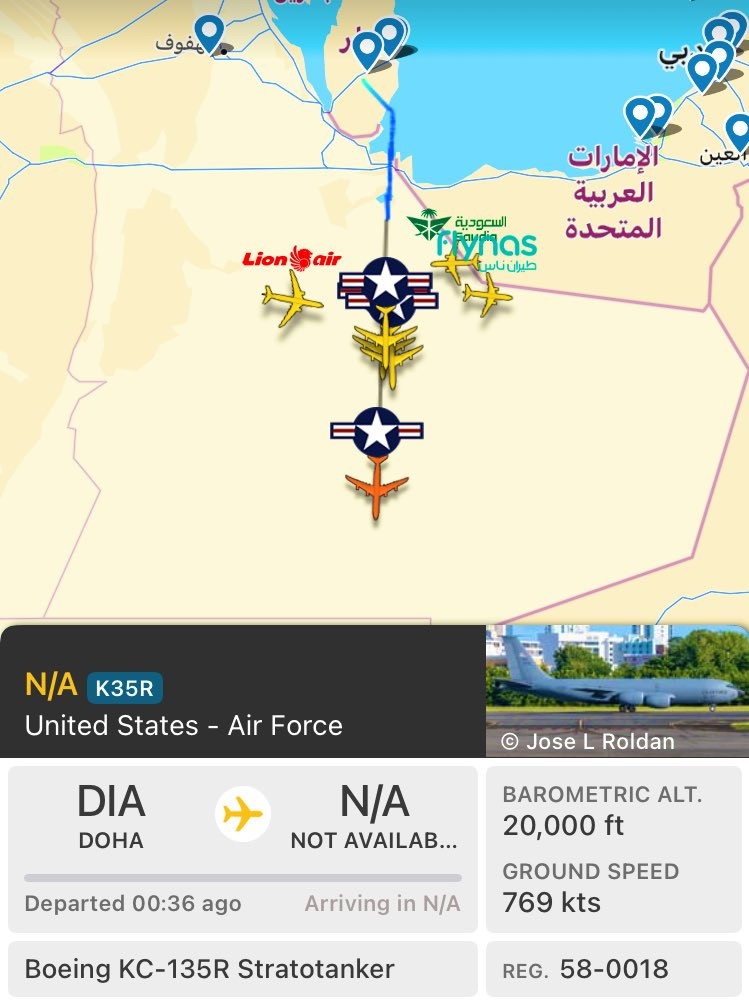View the KC-135 photo by Jose L Roldan
Image resolution: width=749 pixels, height=1000 pixels.
[x=616, y=690]
